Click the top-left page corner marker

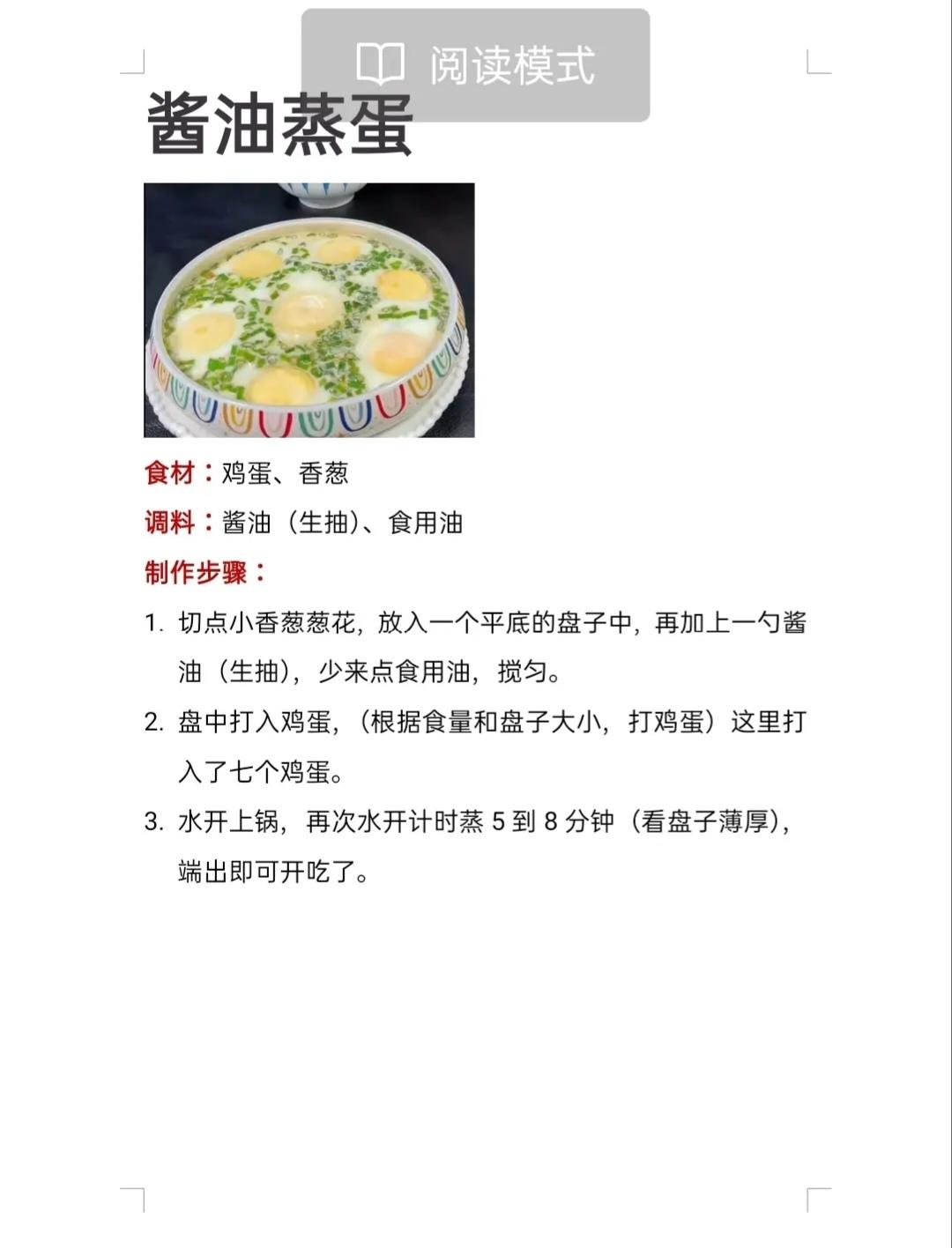tap(134, 62)
